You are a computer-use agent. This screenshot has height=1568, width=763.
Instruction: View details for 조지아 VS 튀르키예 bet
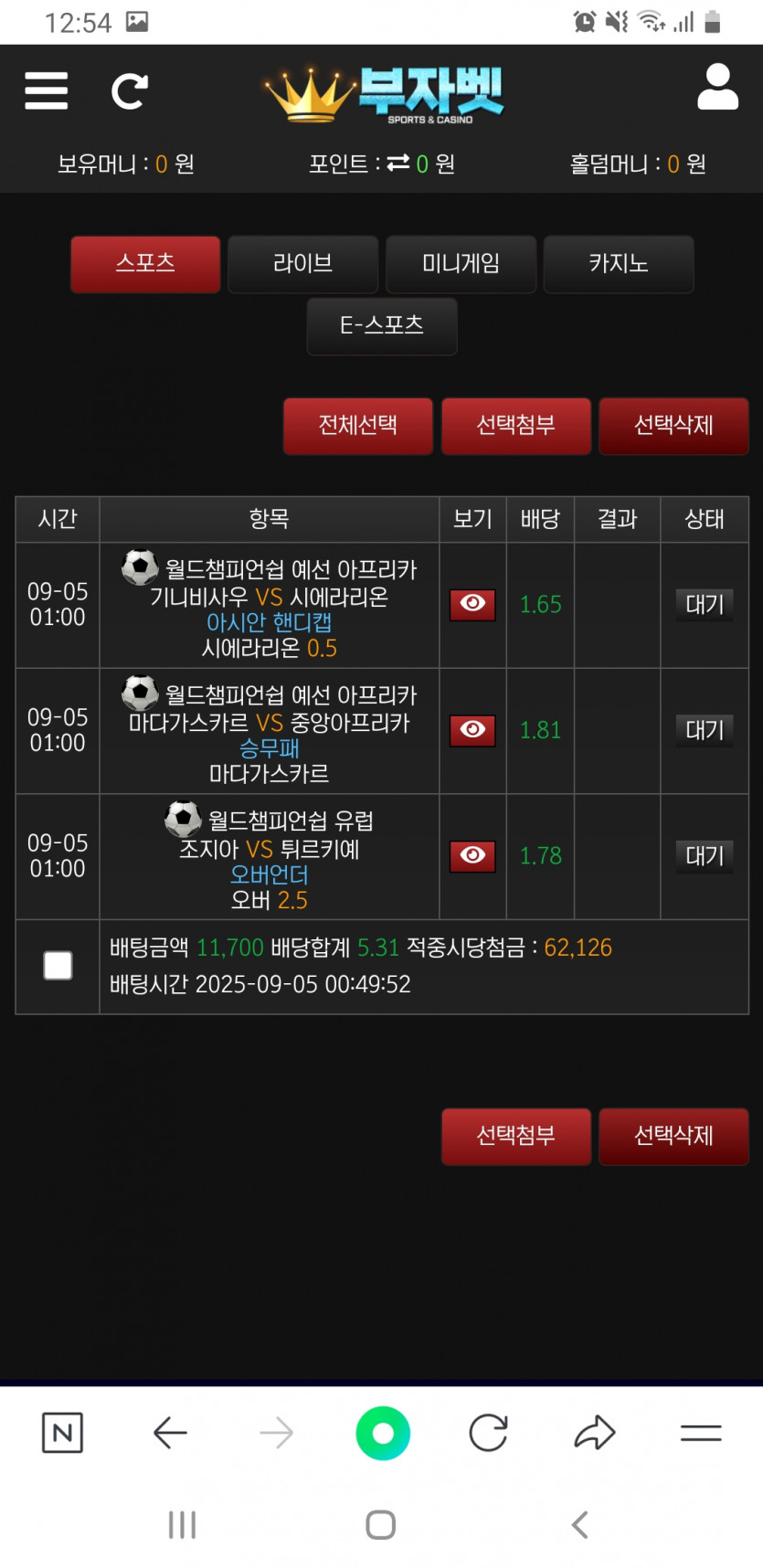click(472, 855)
